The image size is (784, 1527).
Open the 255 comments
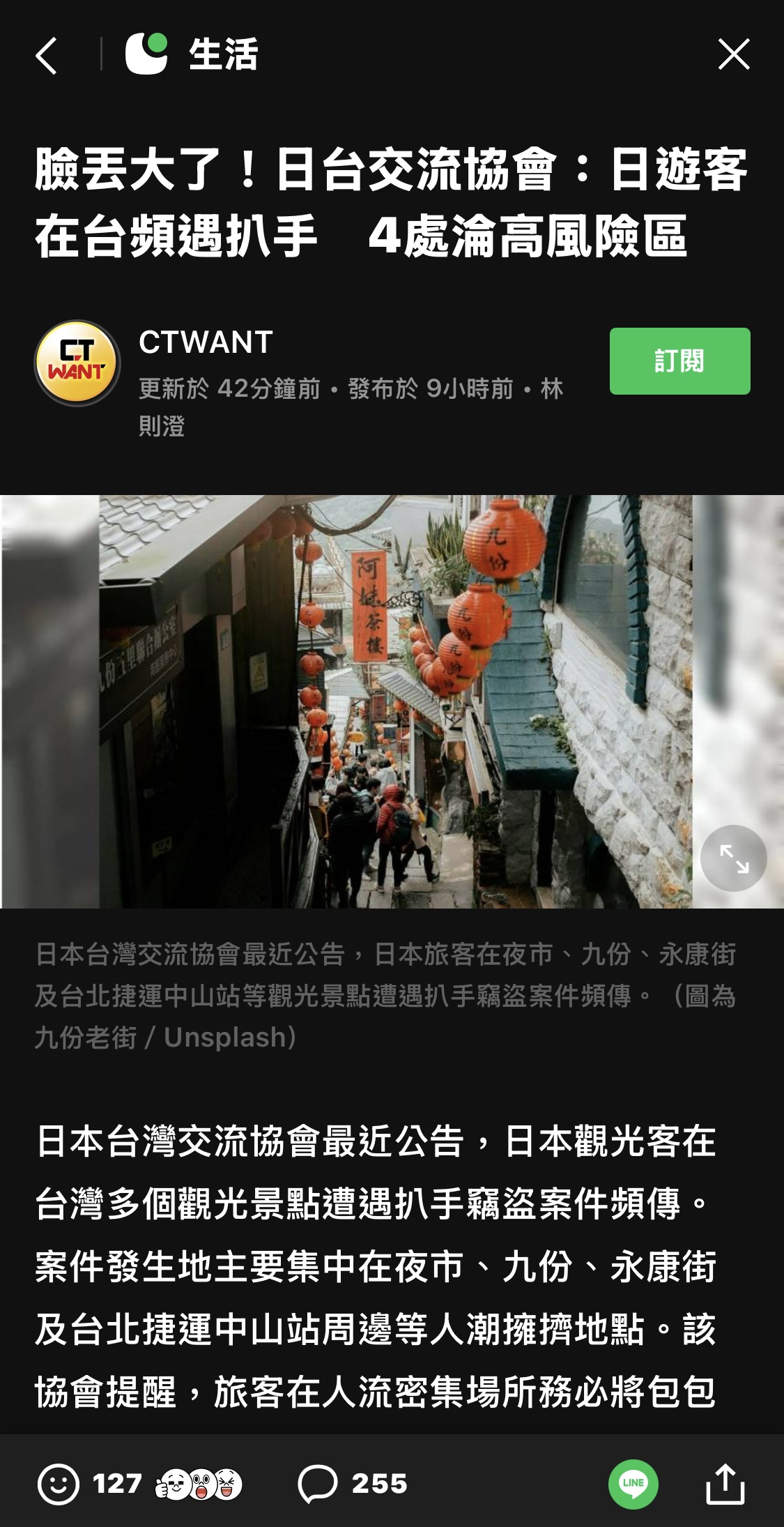coord(353,1483)
